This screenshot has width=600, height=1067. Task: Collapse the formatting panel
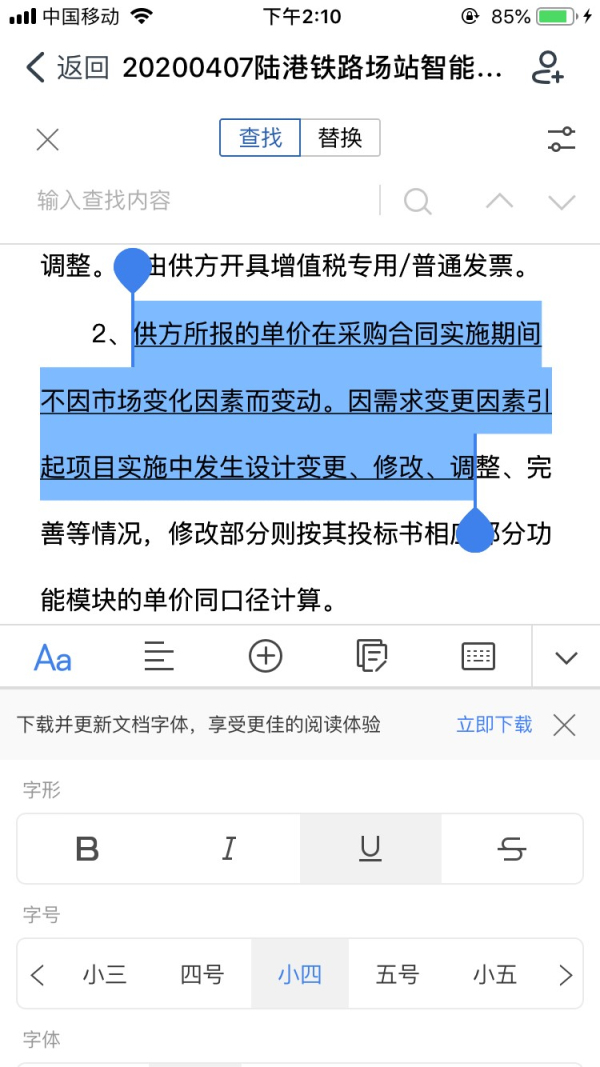[x=566, y=657]
